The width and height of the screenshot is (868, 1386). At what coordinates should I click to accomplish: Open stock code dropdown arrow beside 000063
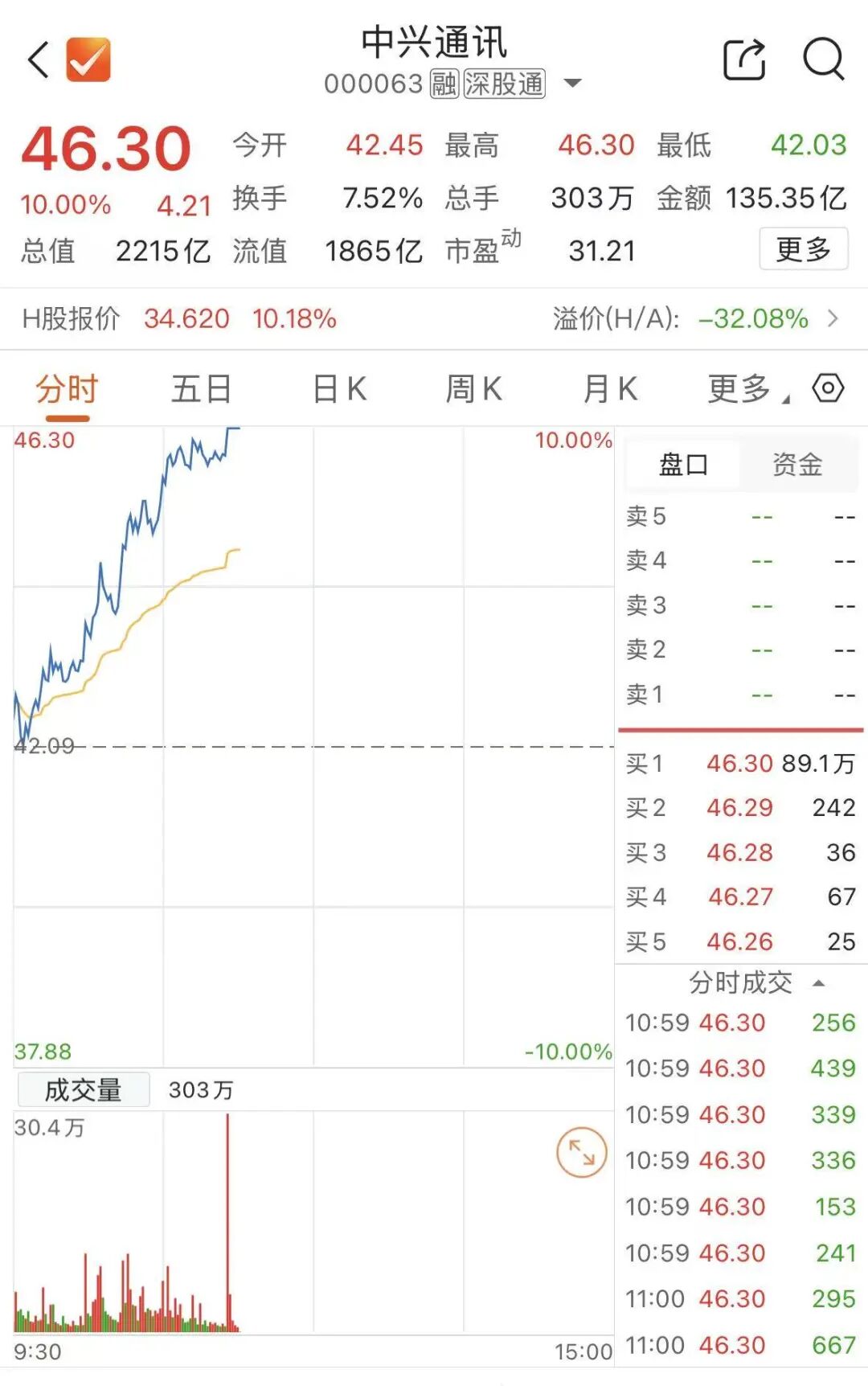pyautogui.click(x=572, y=85)
